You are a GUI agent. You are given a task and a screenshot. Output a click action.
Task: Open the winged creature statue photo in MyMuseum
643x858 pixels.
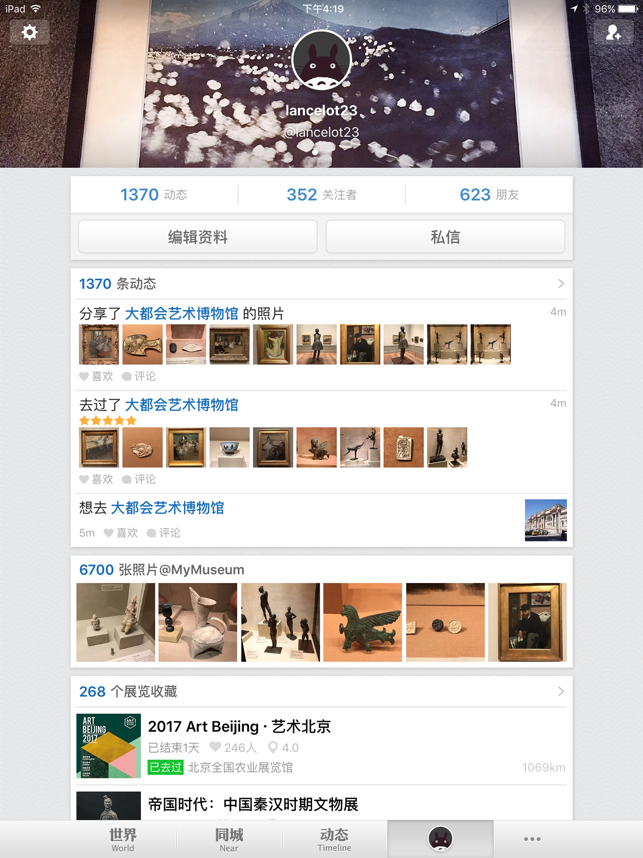point(362,623)
